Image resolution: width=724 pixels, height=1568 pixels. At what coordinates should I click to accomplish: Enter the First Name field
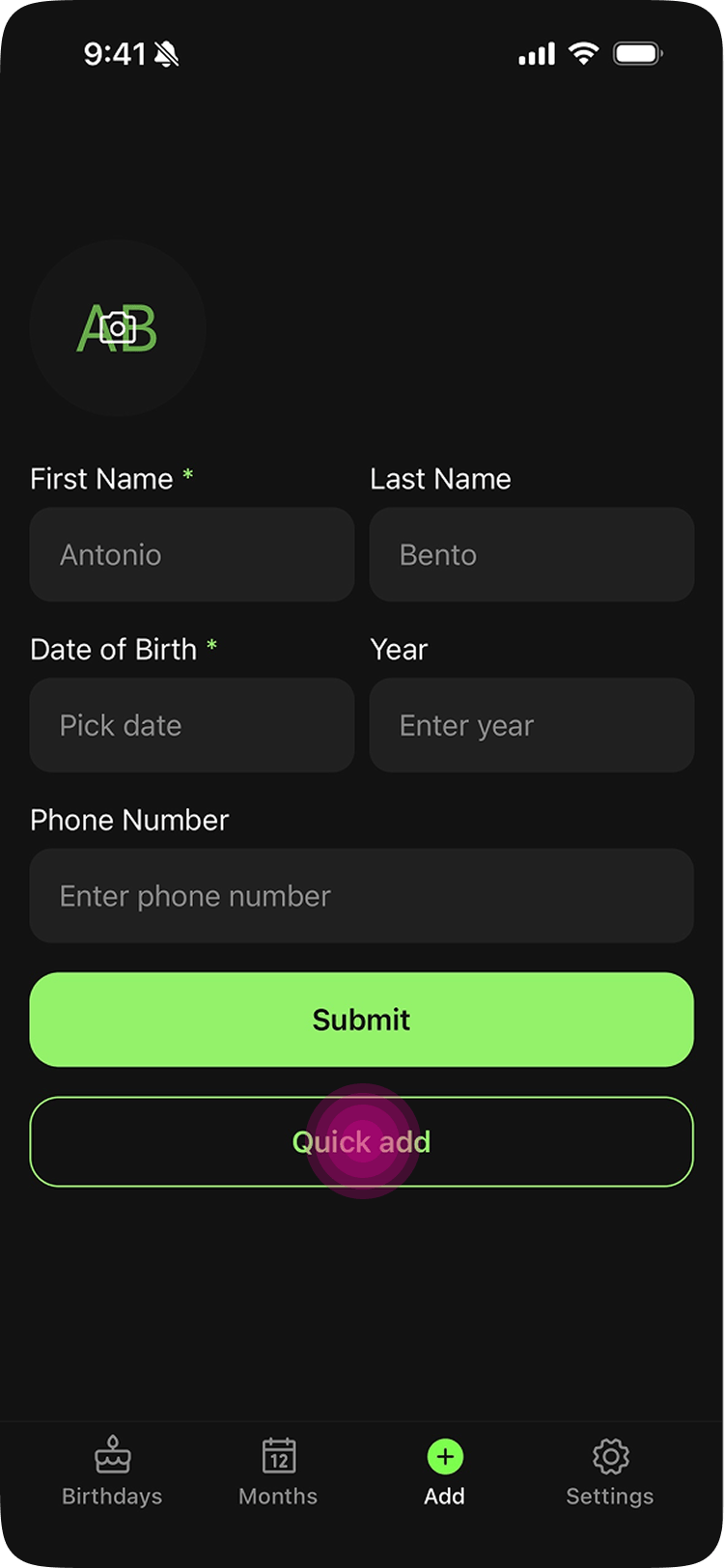pyautogui.click(x=192, y=555)
